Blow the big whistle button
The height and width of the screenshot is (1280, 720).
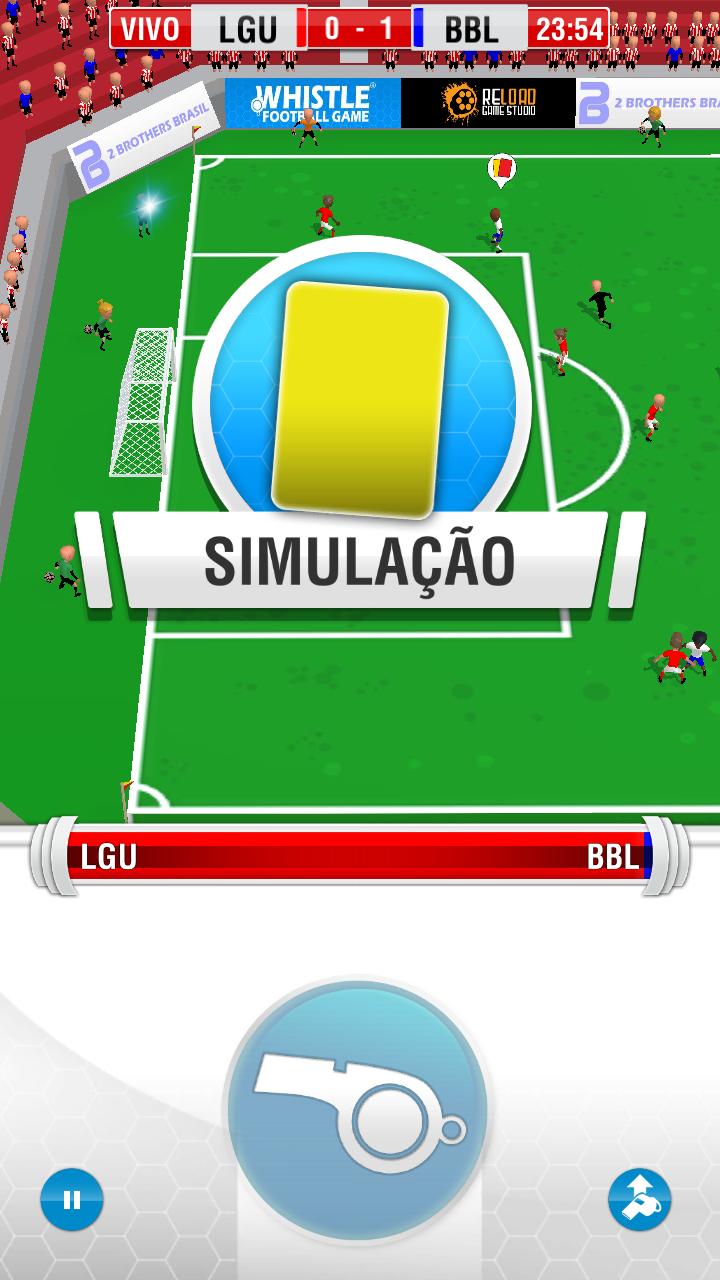click(358, 1111)
